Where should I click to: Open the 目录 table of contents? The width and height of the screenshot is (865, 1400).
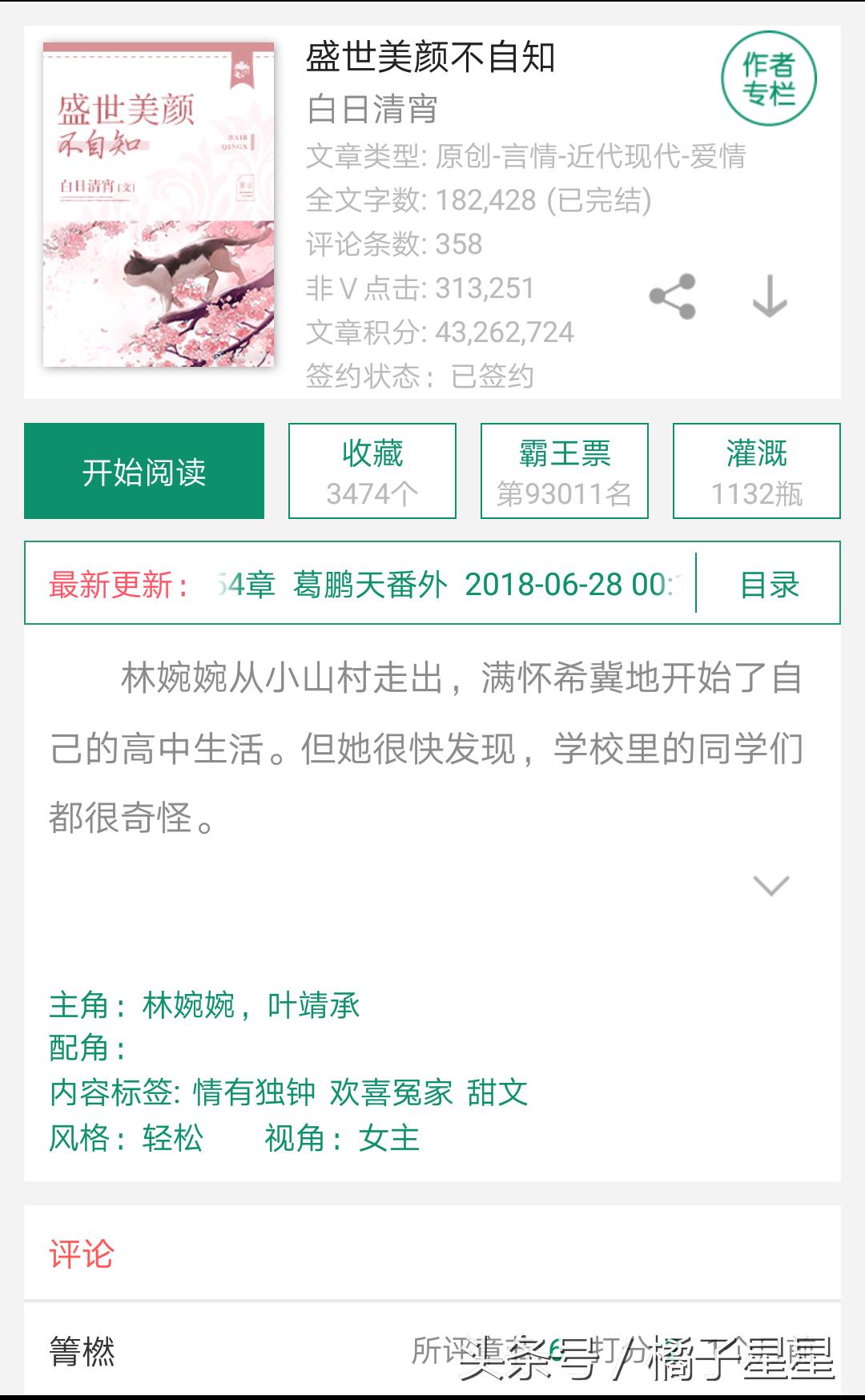click(x=769, y=584)
